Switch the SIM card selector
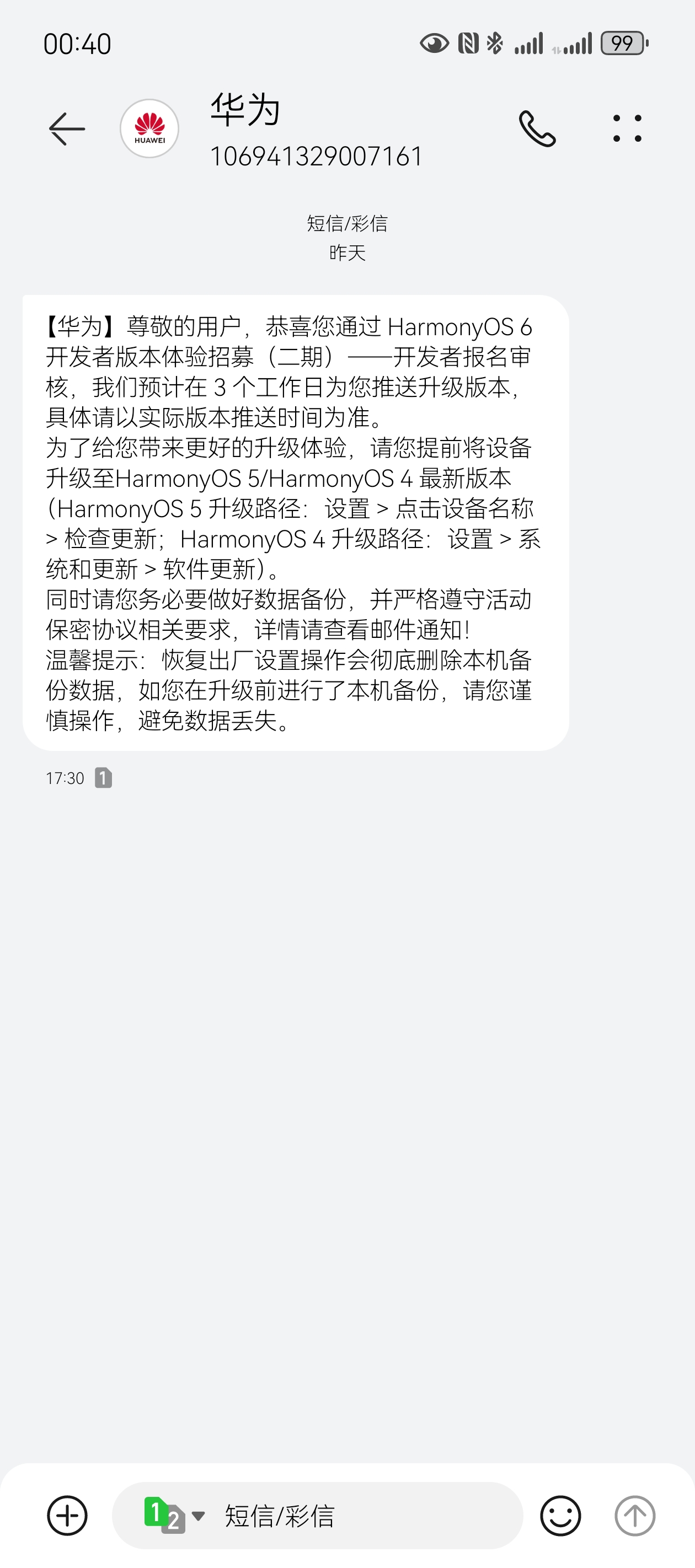The height and width of the screenshot is (1568, 695). (x=174, y=1516)
